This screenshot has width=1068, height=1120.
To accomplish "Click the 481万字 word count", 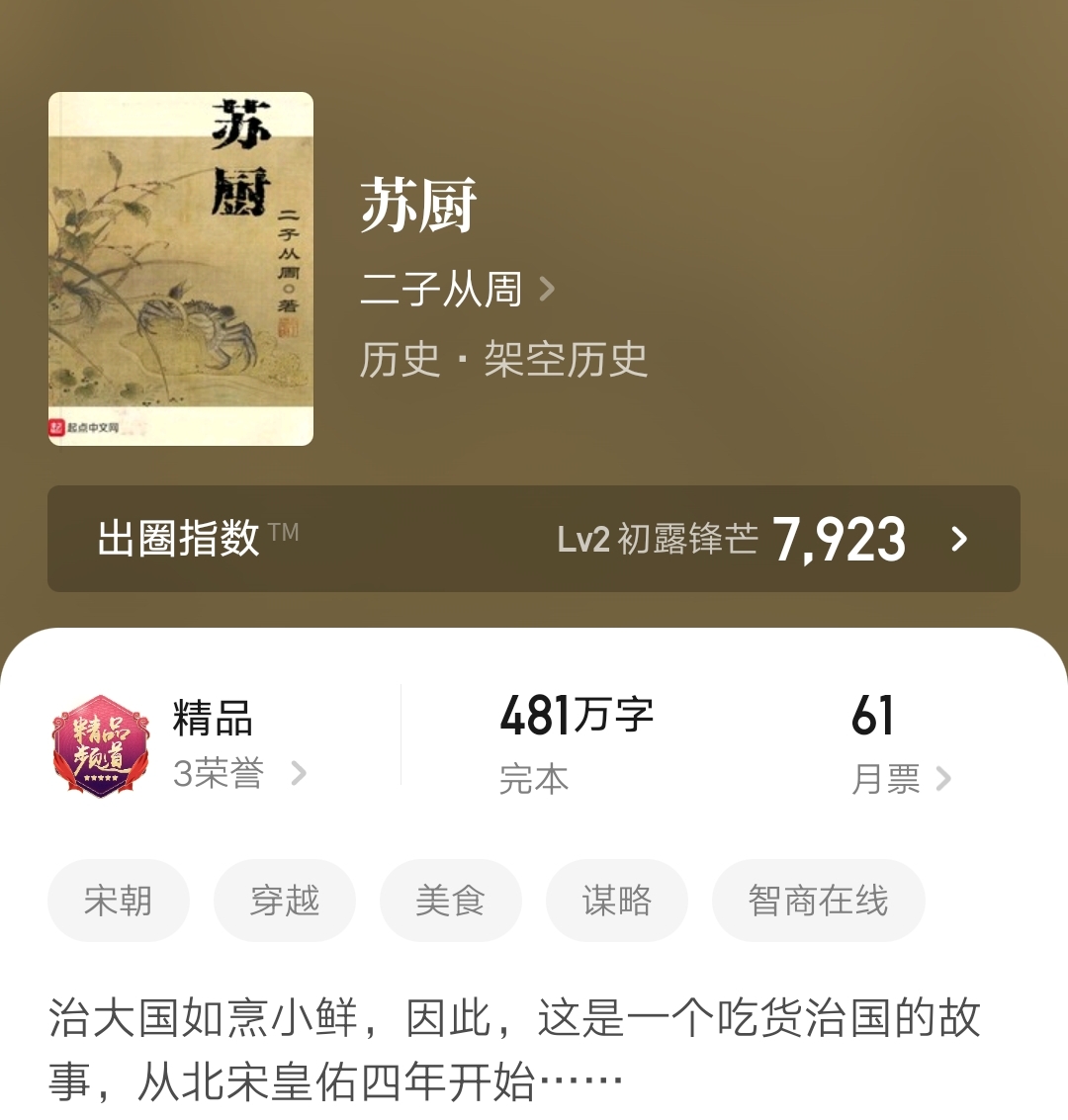I will (578, 717).
